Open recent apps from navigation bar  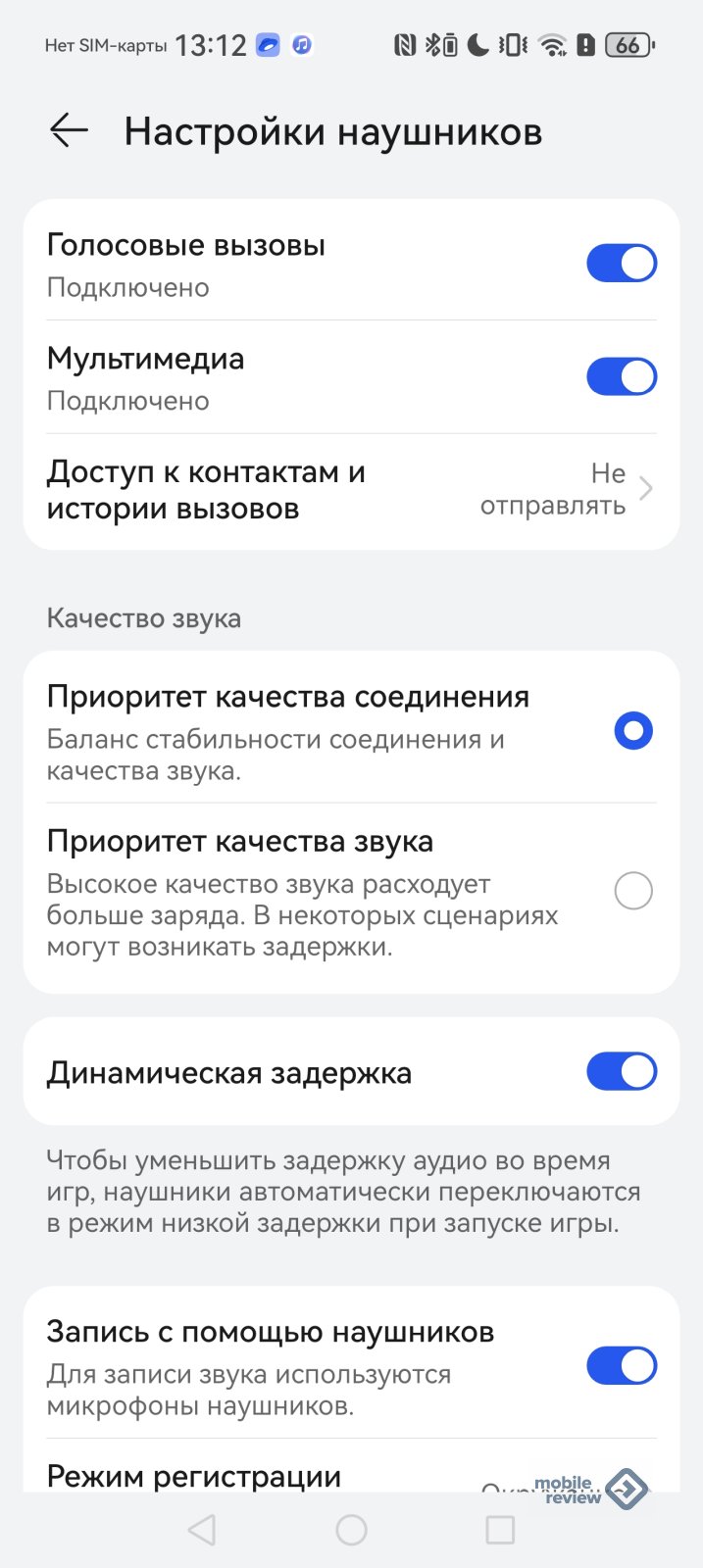(500, 1530)
